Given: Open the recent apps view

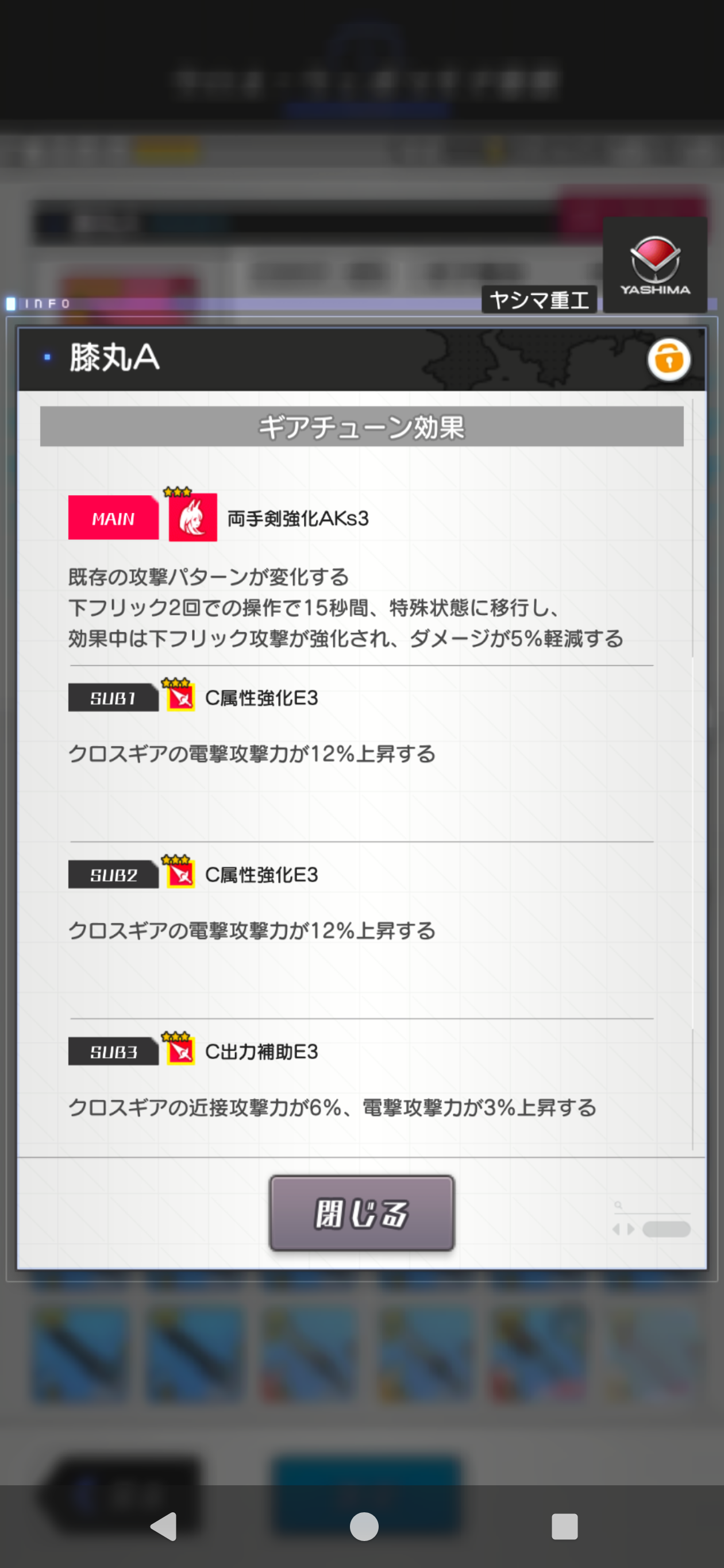Looking at the screenshot, I should click(x=564, y=1526).
